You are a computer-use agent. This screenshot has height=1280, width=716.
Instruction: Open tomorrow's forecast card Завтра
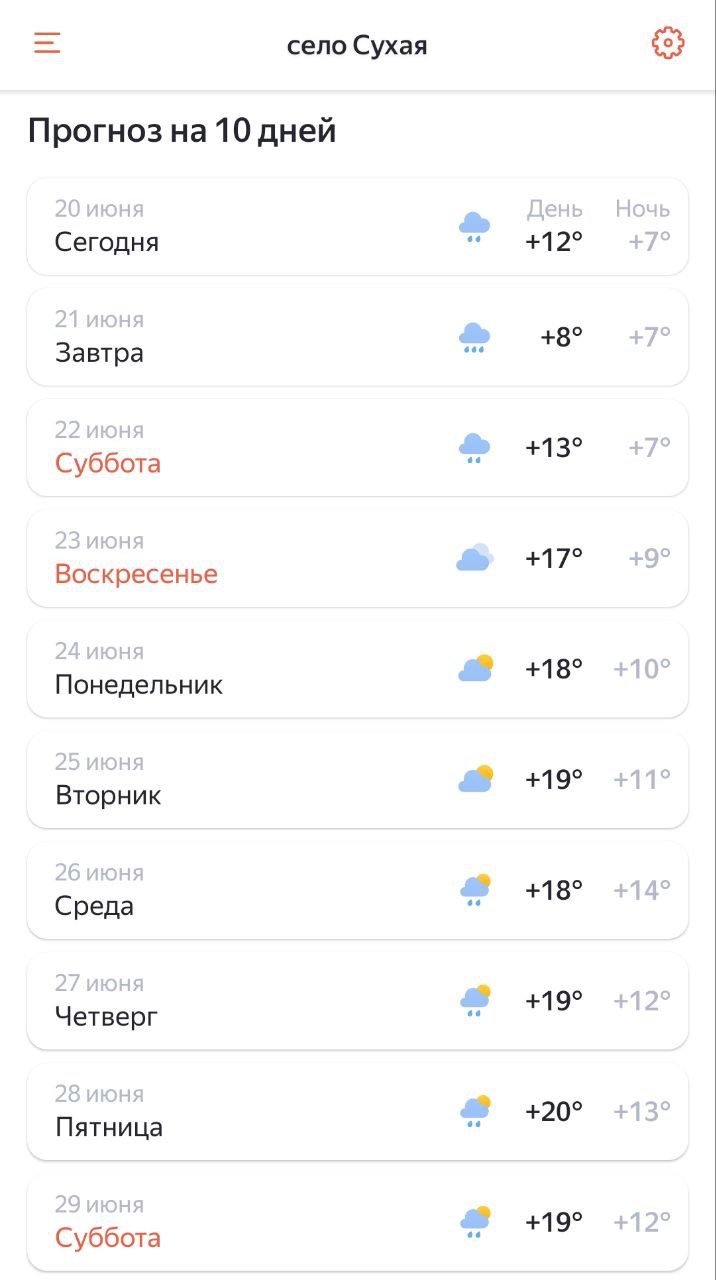point(357,337)
